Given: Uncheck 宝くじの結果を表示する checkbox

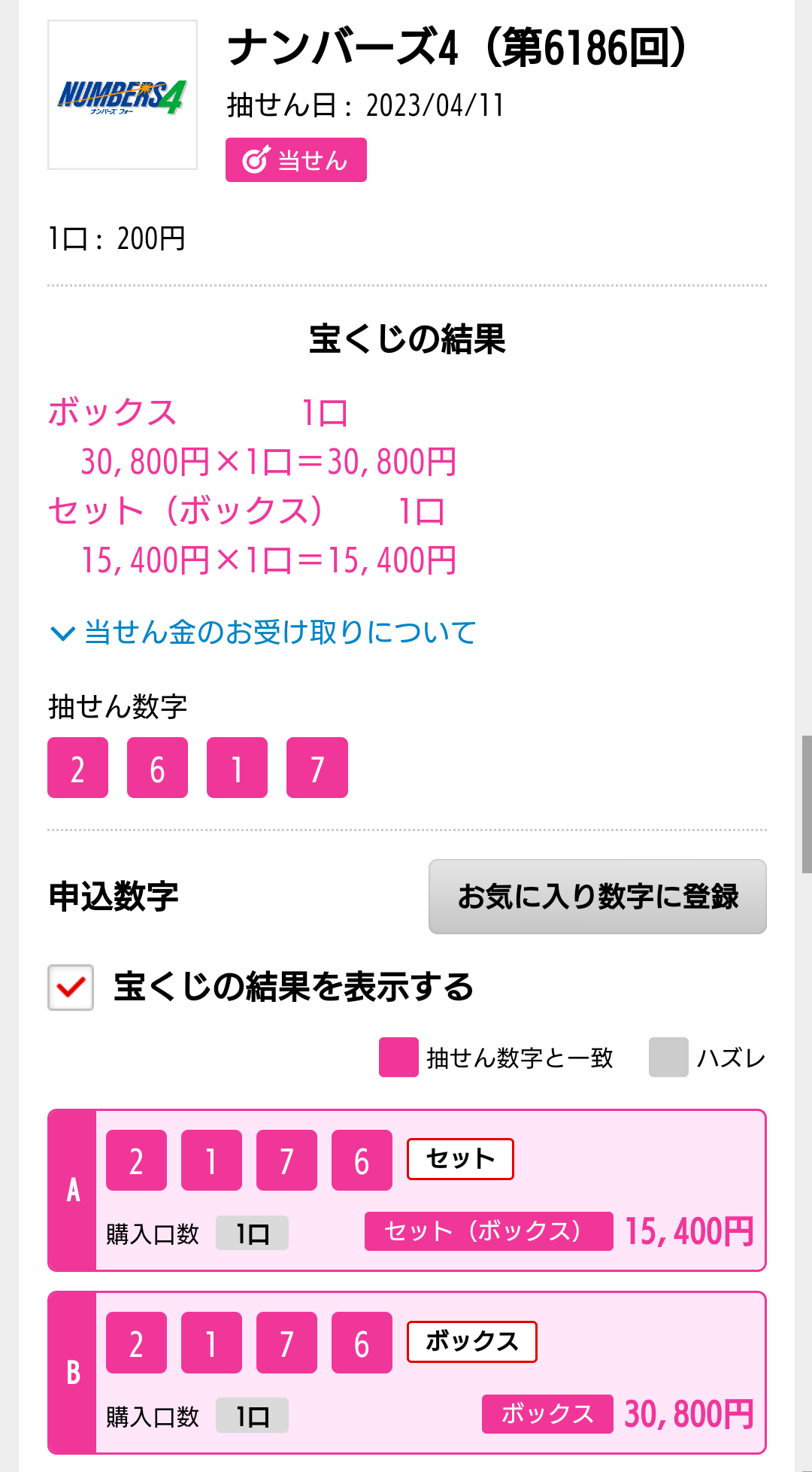Looking at the screenshot, I should 71,987.
